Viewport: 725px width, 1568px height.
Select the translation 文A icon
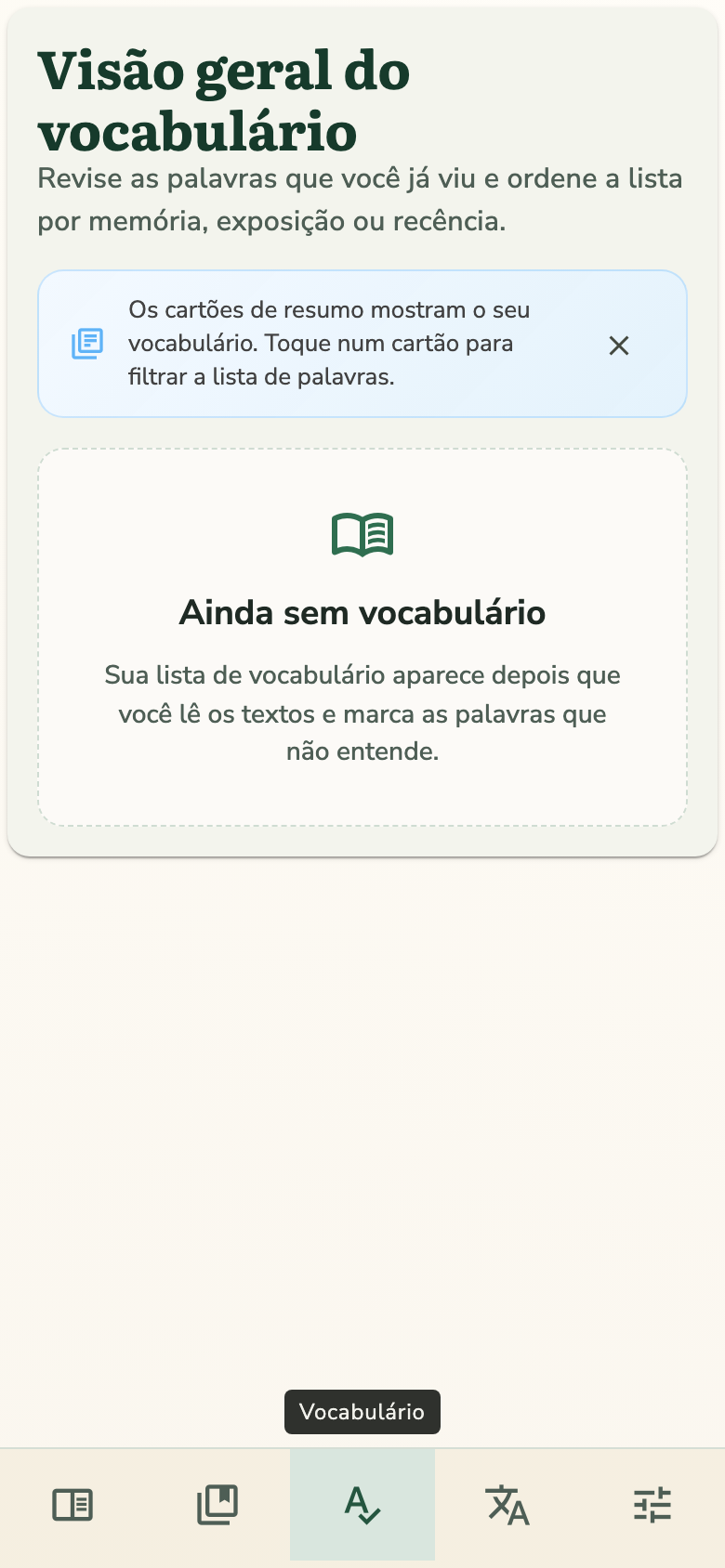tap(507, 1505)
